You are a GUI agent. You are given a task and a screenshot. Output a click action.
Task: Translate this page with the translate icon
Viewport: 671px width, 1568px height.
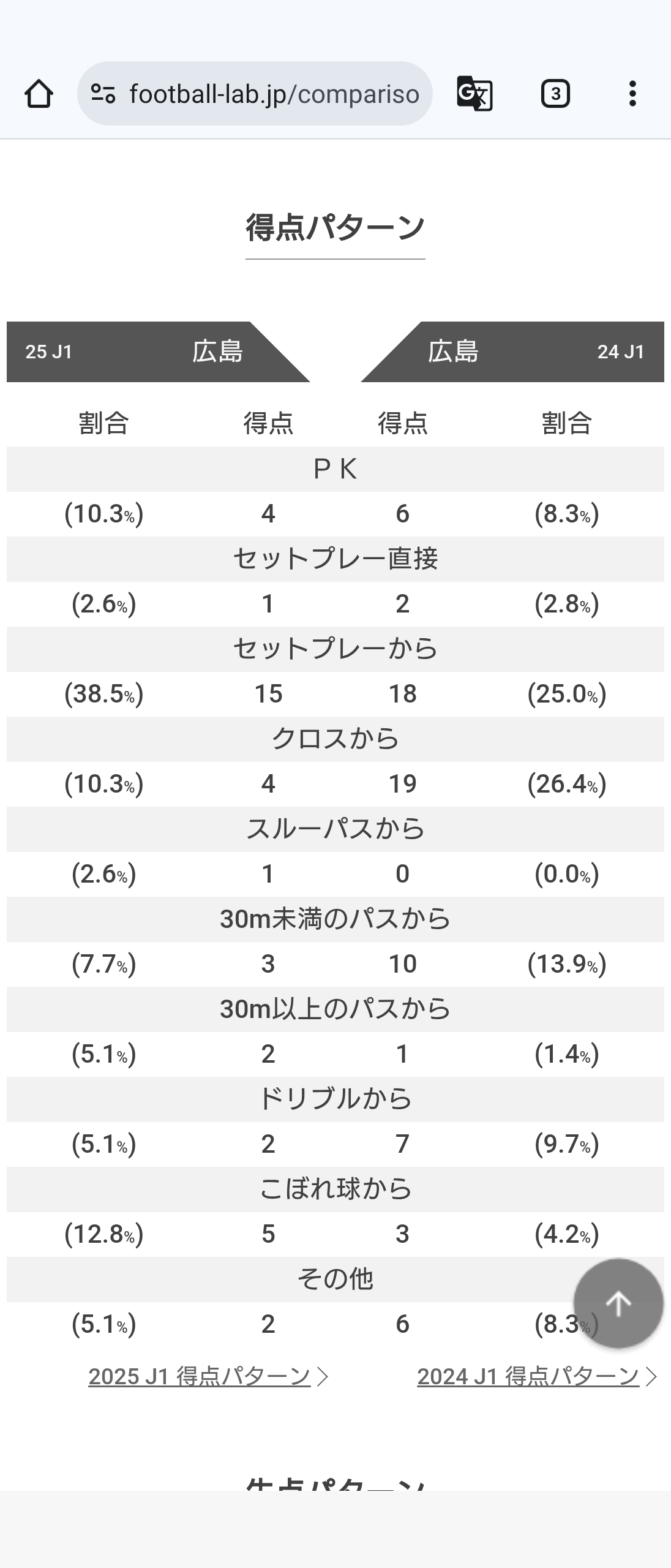[x=474, y=94]
